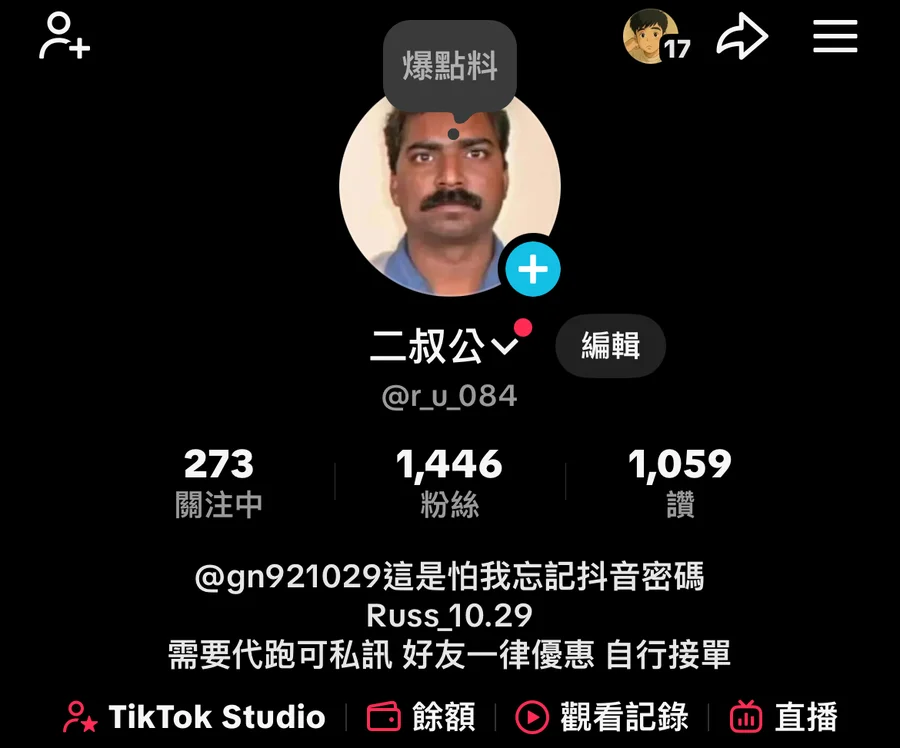Open the add friends icon
This screenshot has height=748, width=900.
coord(63,36)
